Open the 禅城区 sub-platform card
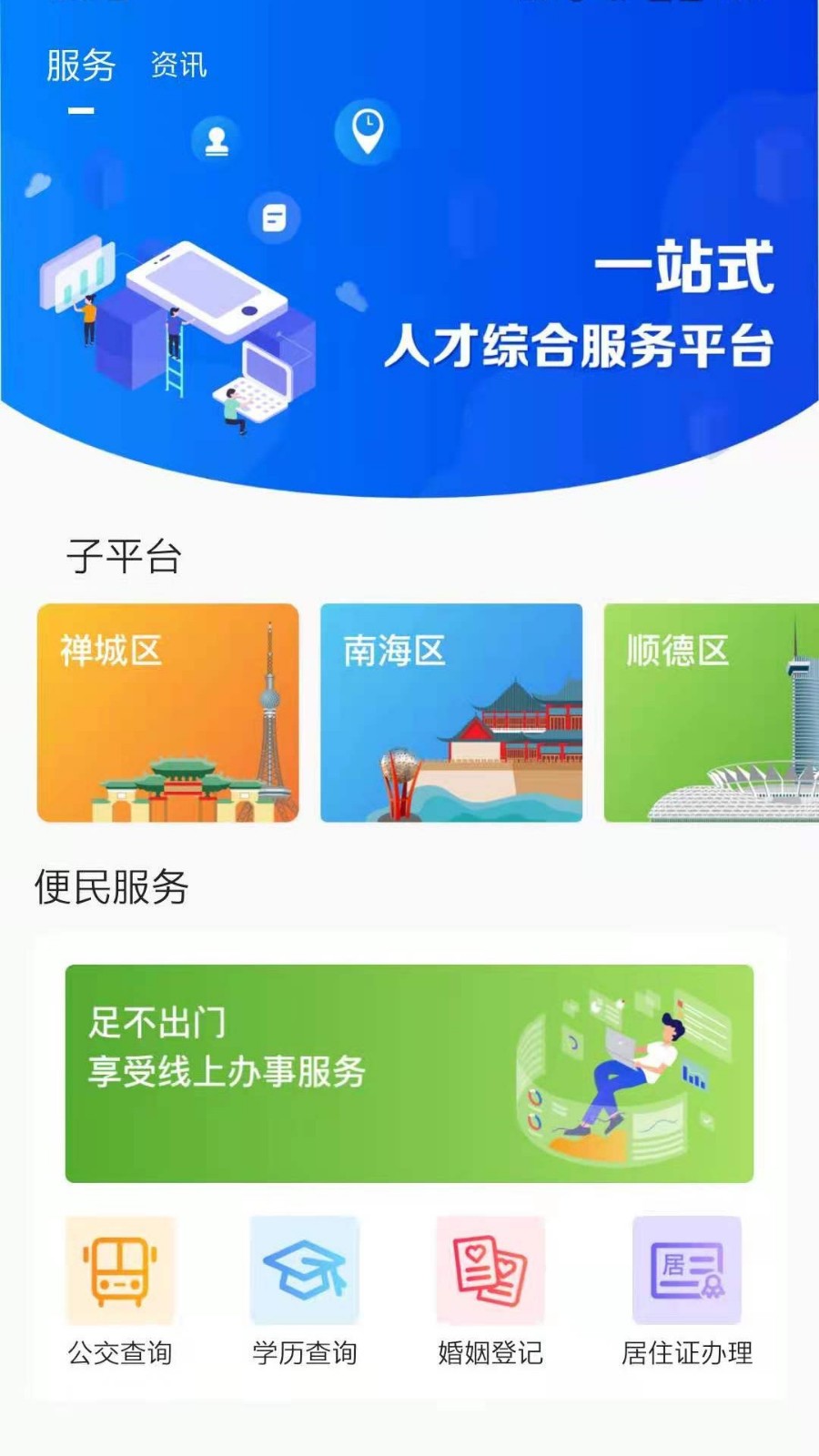Image resolution: width=819 pixels, height=1456 pixels. coord(167,712)
